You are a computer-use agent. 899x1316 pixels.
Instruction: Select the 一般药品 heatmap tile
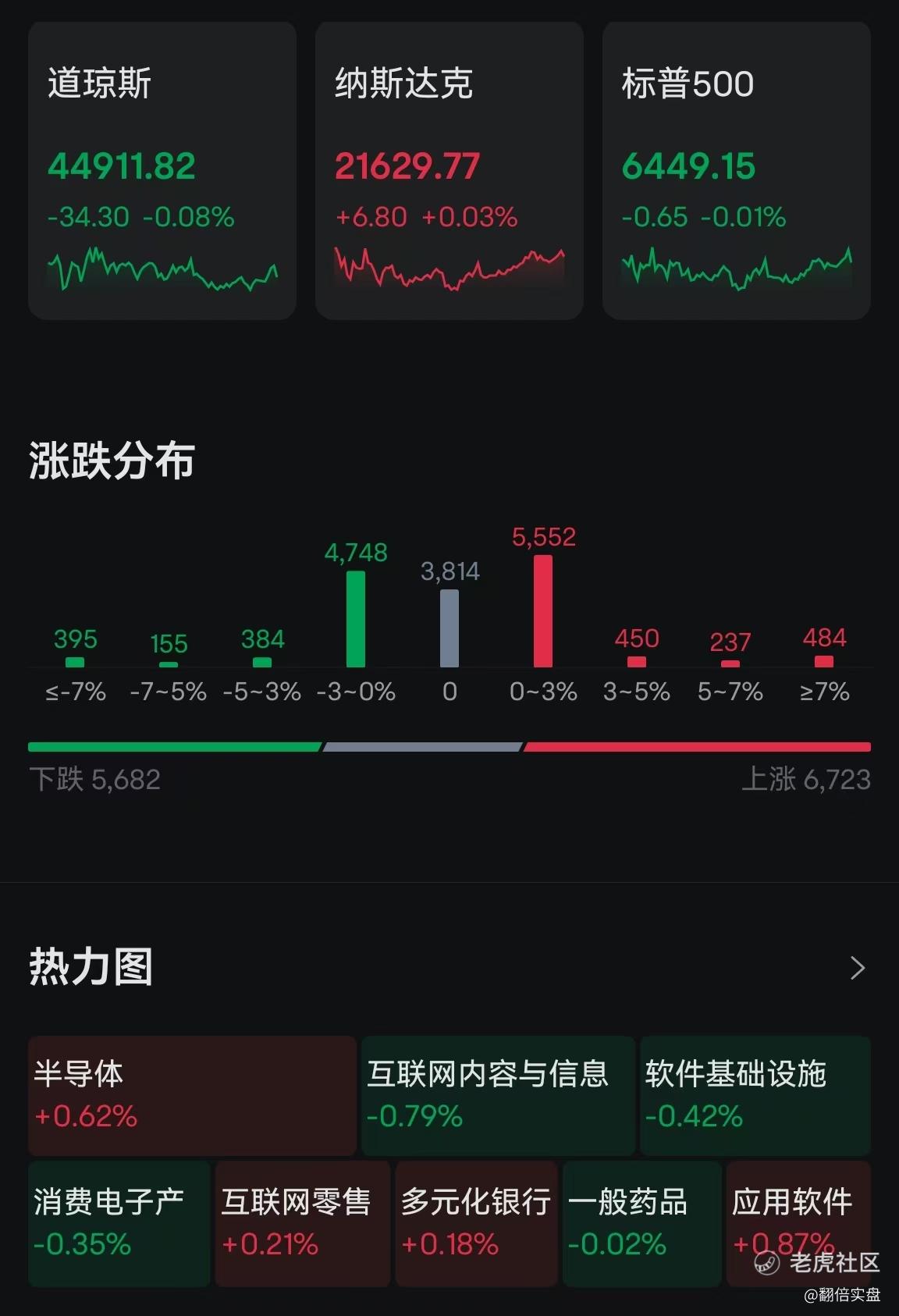point(642,1223)
